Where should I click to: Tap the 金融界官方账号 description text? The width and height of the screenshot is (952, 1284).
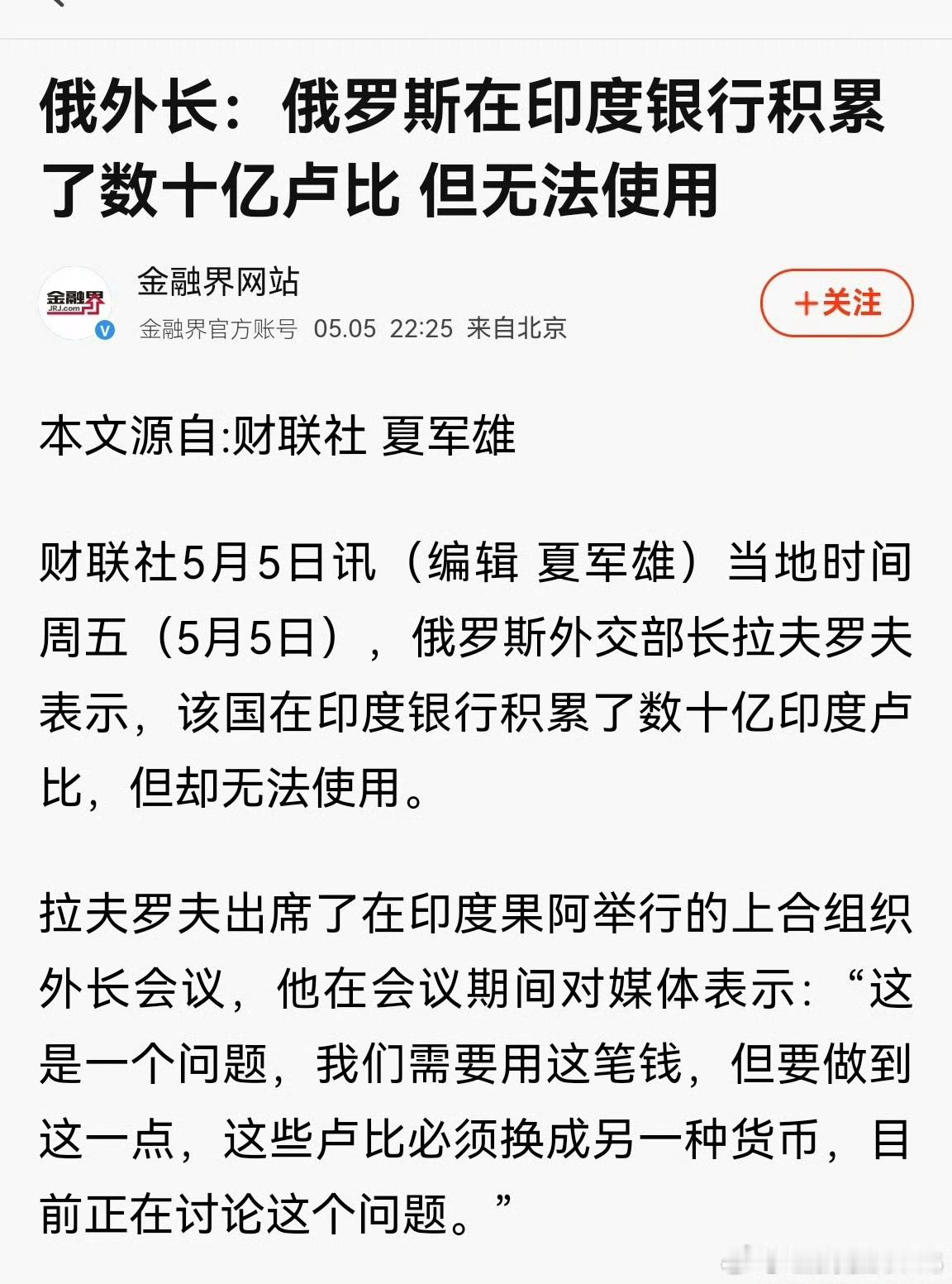(217, 327)
